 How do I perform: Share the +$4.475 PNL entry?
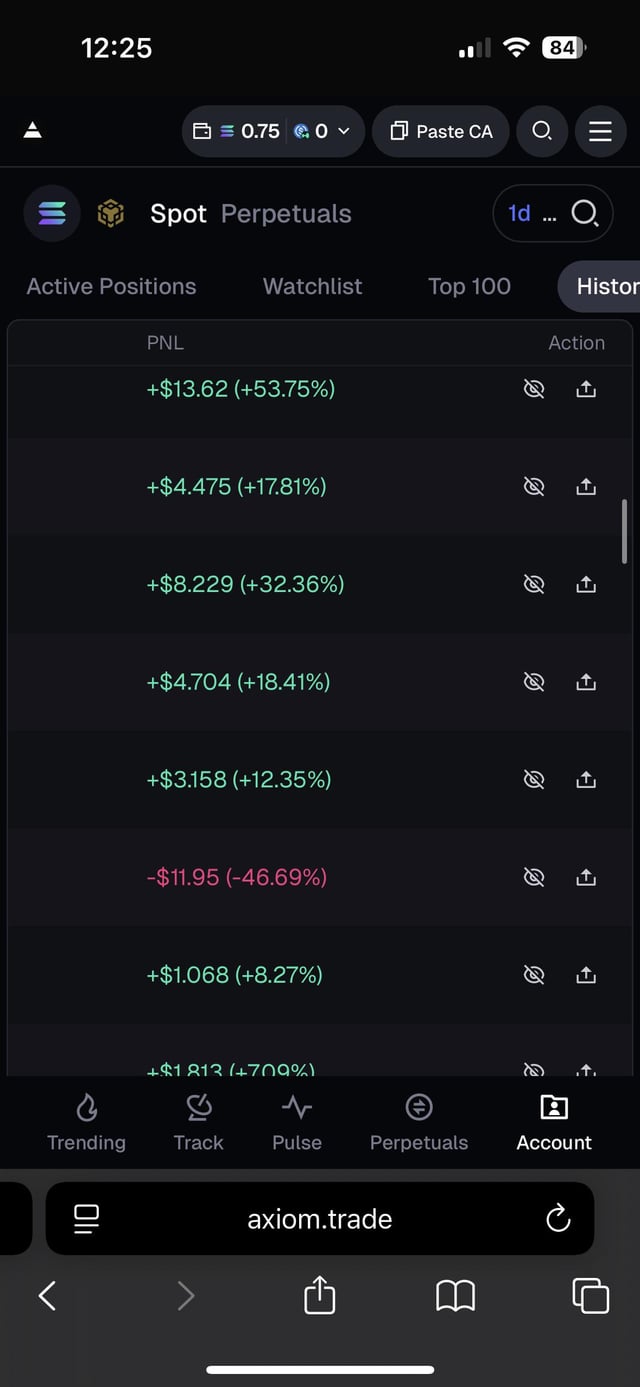586,487
